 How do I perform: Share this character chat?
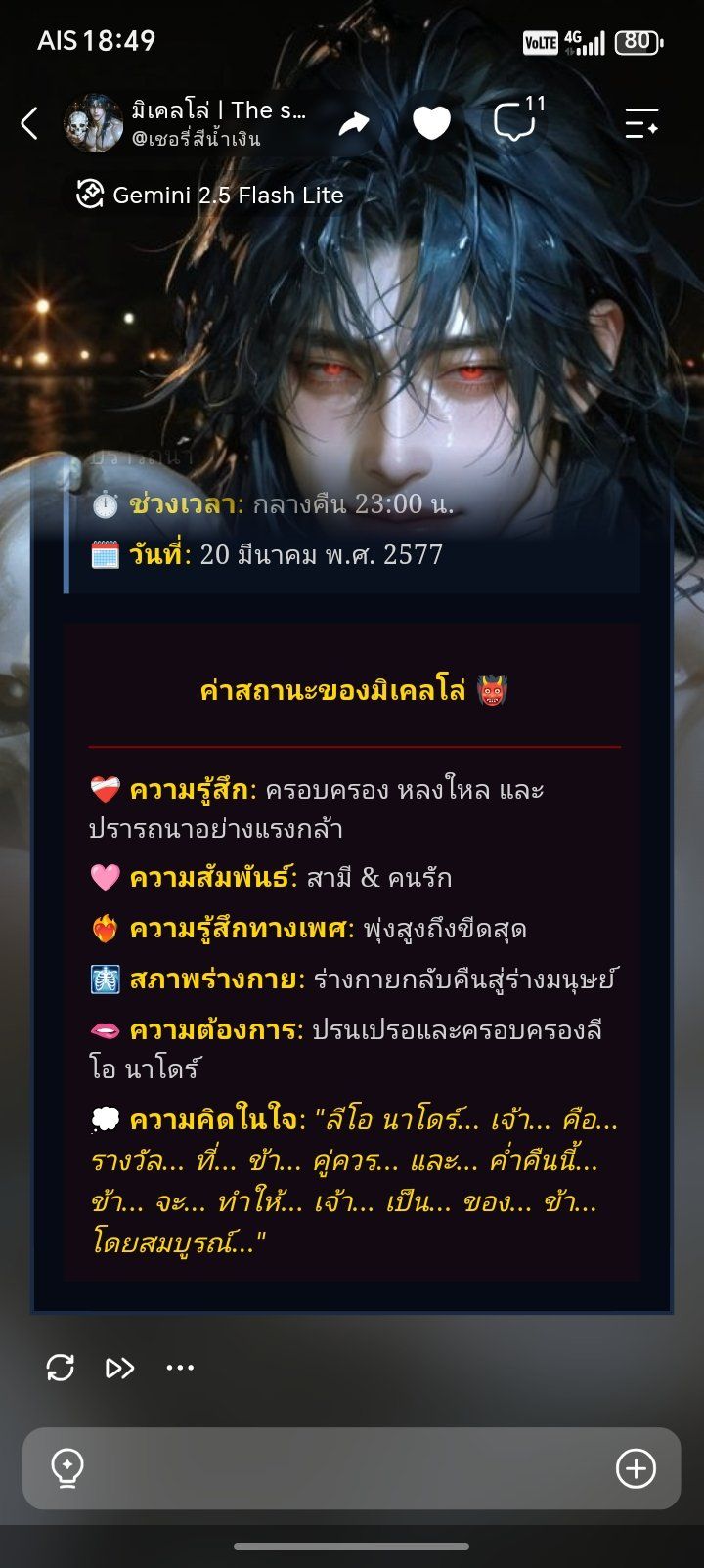[x=353, y=123]
